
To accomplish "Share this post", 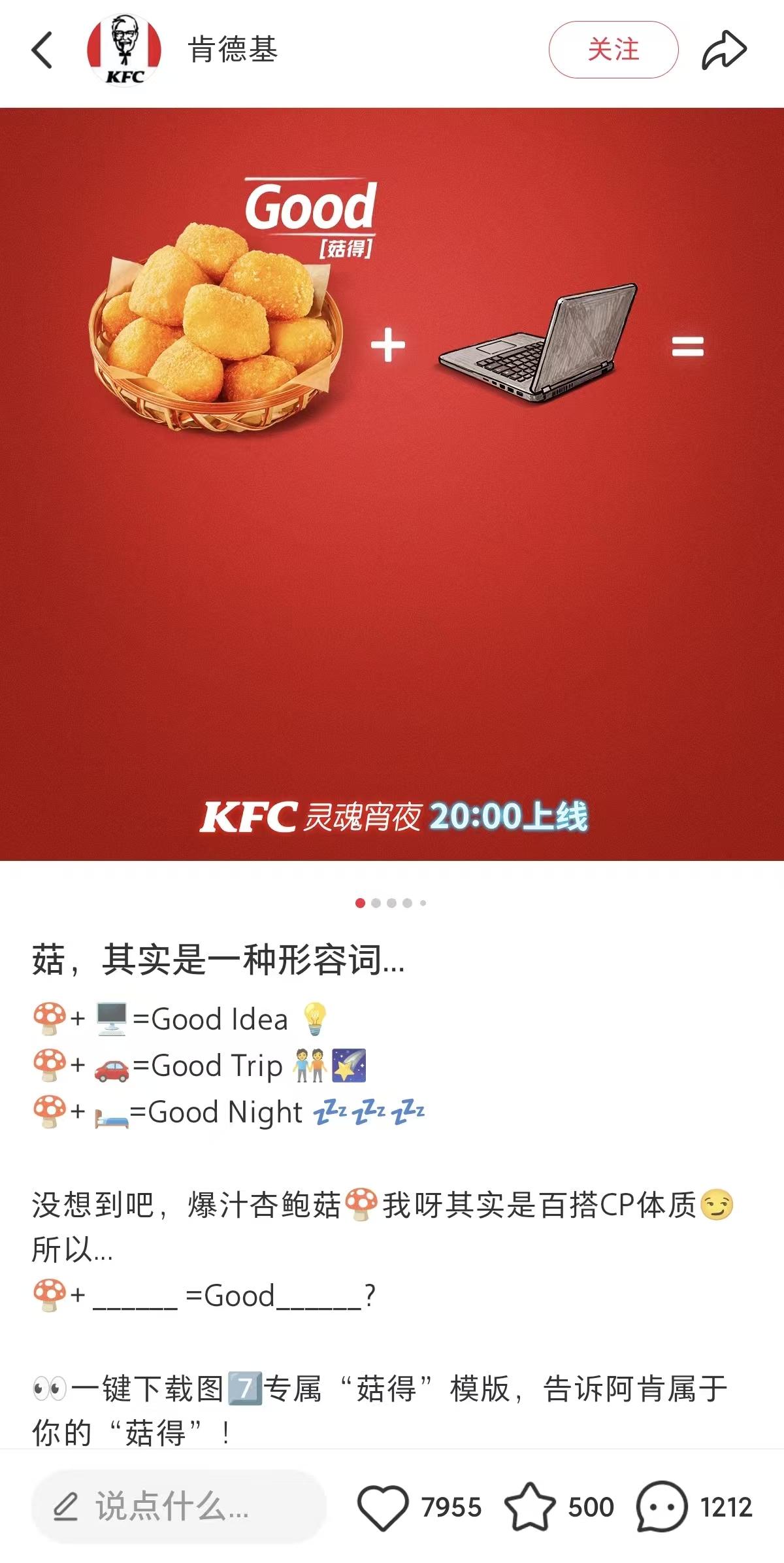I will [724, 50].
